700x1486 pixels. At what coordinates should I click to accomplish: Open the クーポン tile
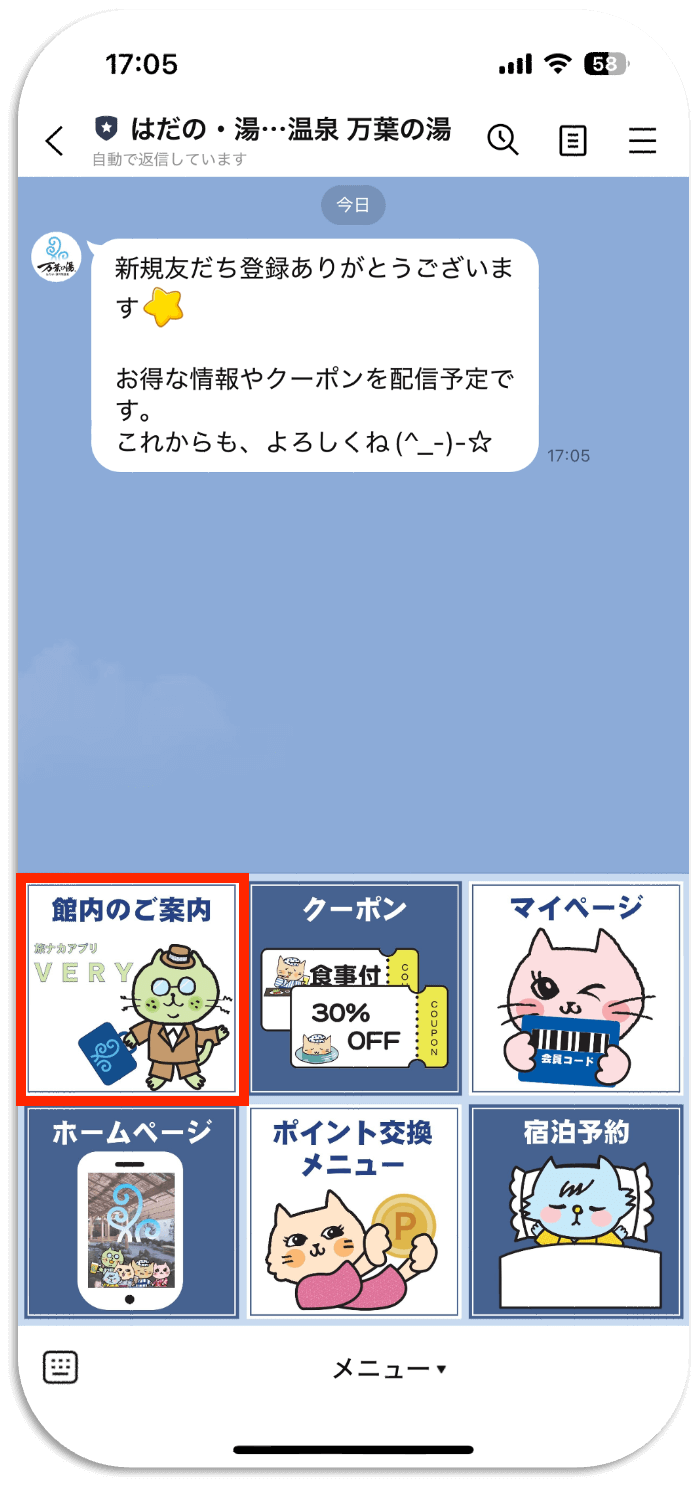(354, 990)
